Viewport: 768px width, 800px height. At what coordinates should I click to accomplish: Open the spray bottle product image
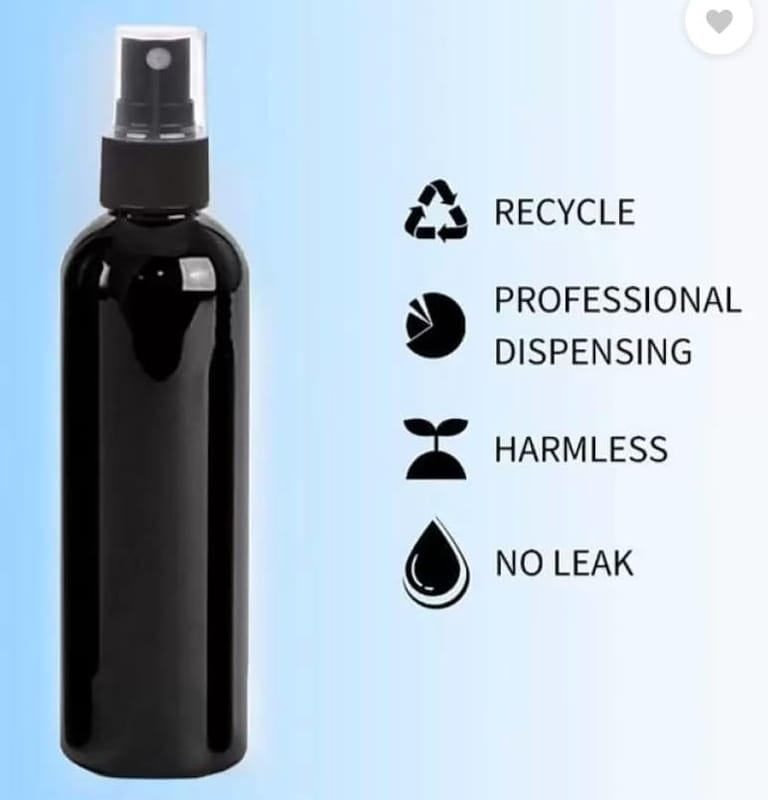155,450
